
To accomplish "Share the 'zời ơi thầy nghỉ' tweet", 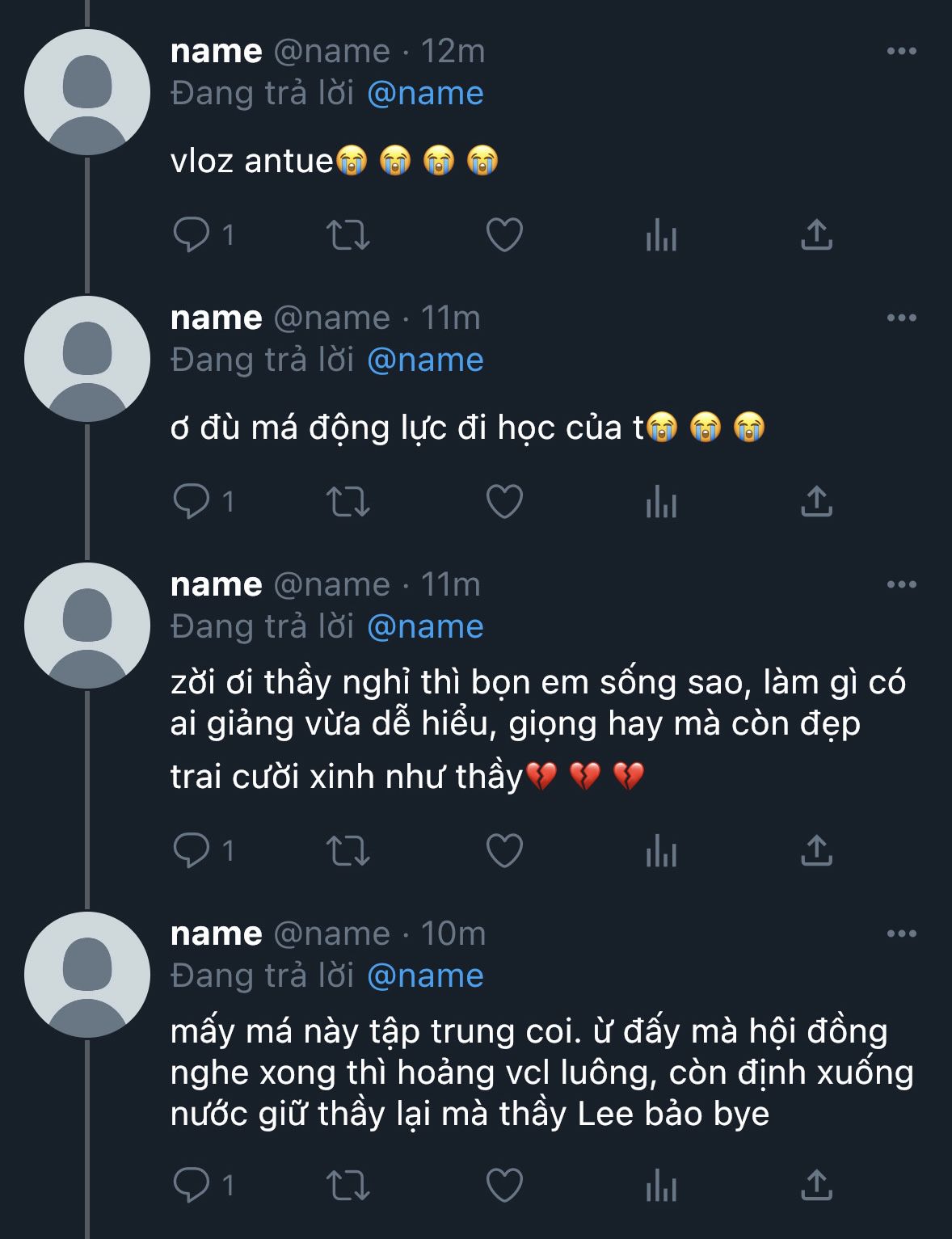I will click(x=816, y=851).
